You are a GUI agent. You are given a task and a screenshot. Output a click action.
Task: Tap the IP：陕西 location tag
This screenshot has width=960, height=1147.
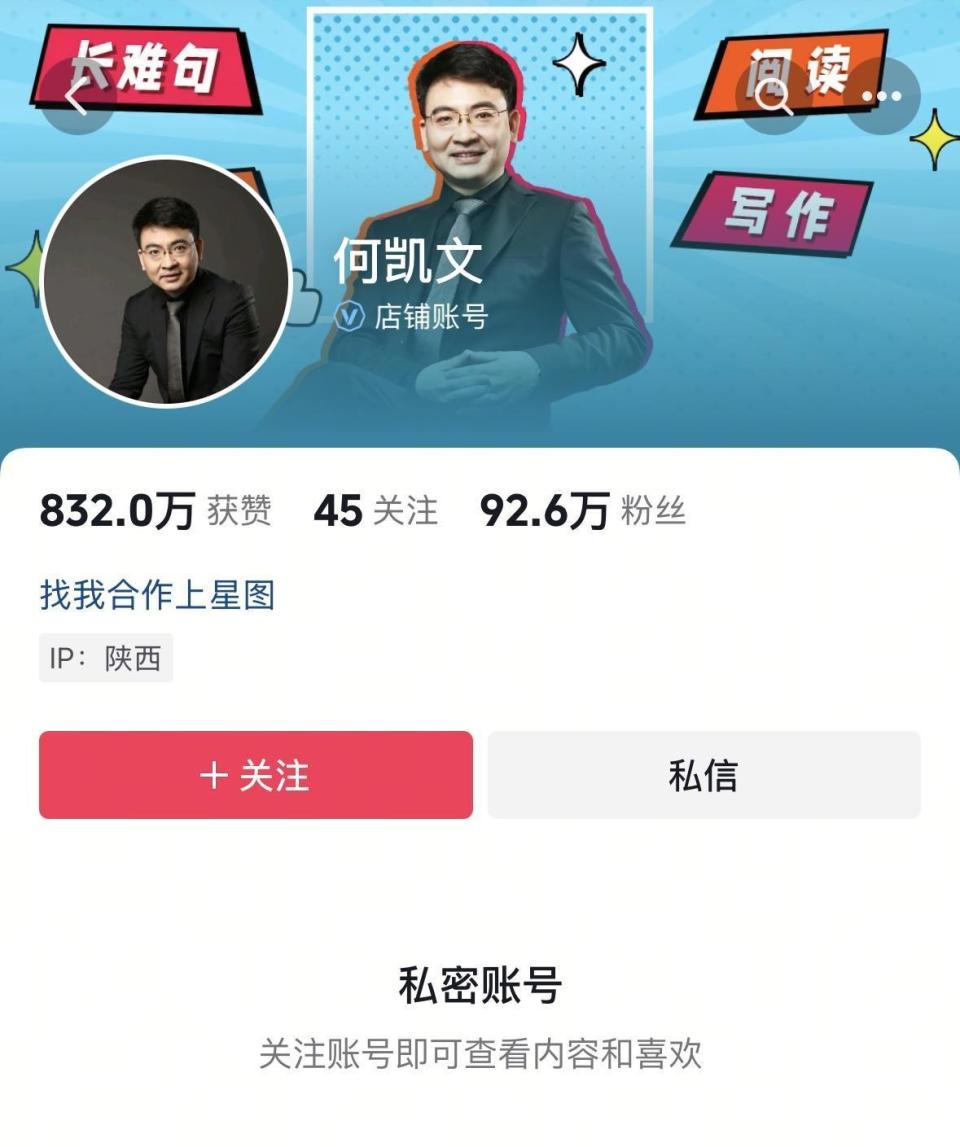(105, 657)
